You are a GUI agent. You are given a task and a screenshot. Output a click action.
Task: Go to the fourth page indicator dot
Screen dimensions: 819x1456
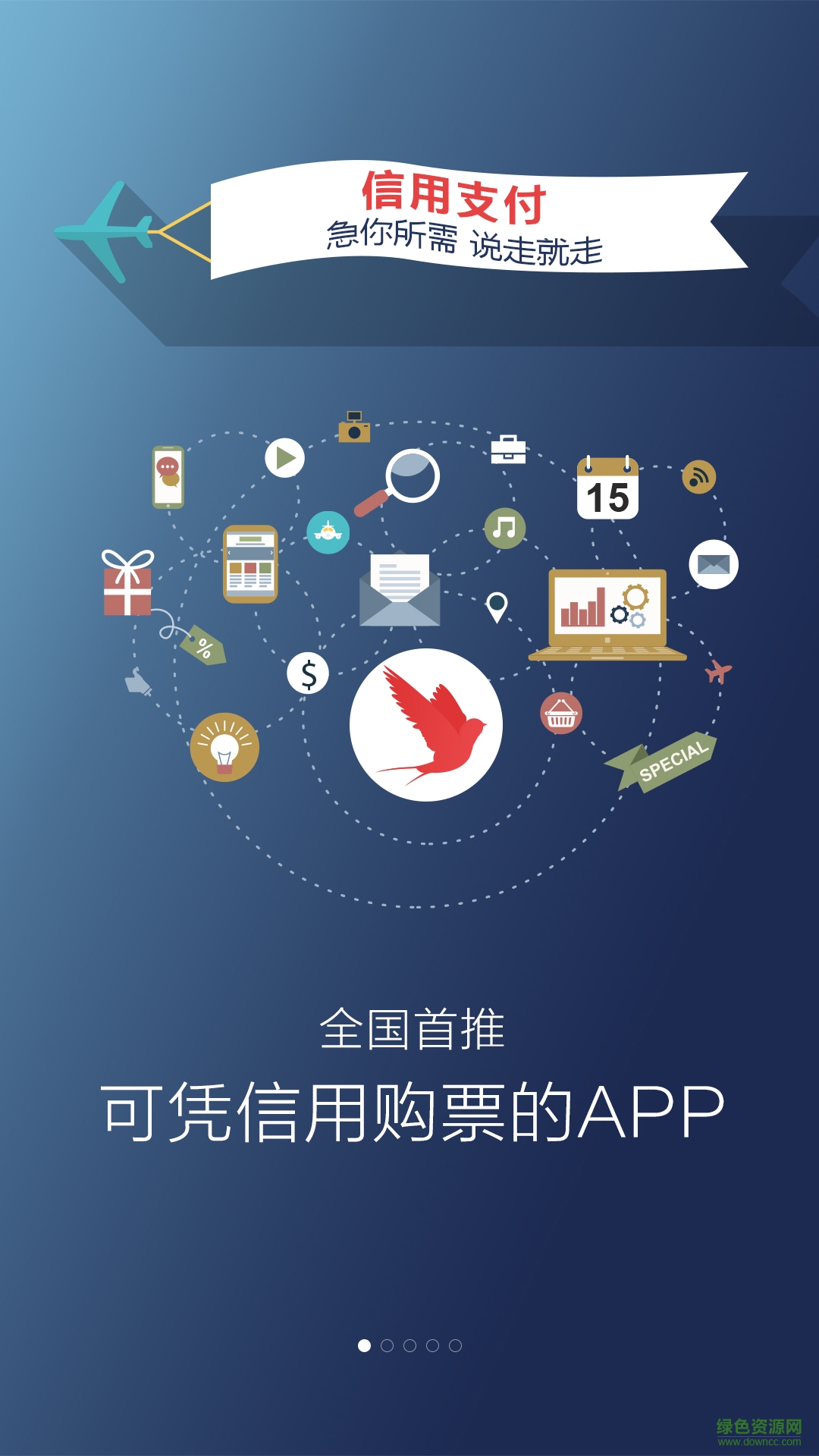(432, 1345)
